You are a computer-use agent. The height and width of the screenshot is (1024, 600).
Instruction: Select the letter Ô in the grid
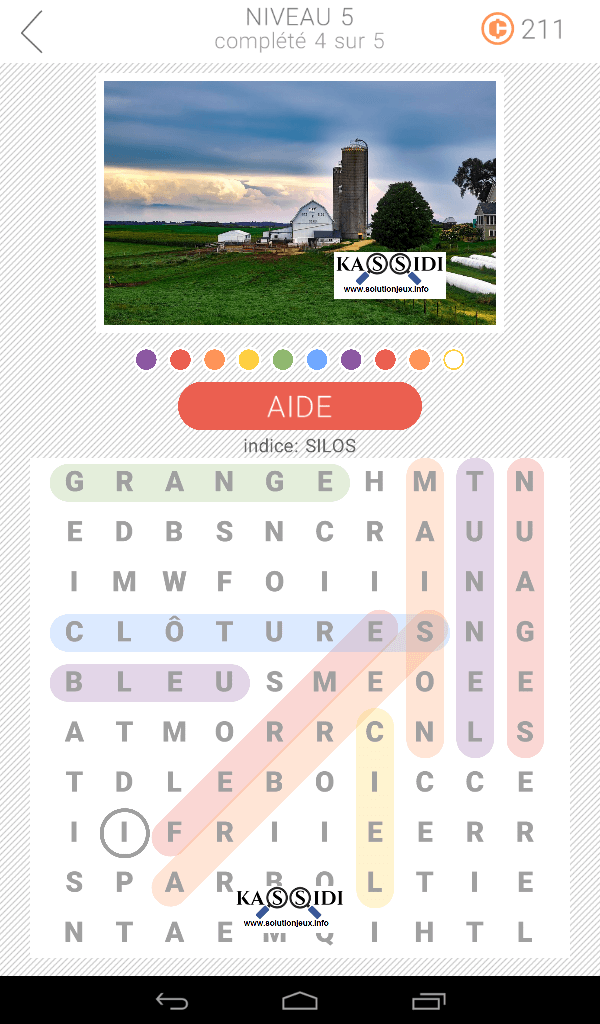[x=174, y=631]
